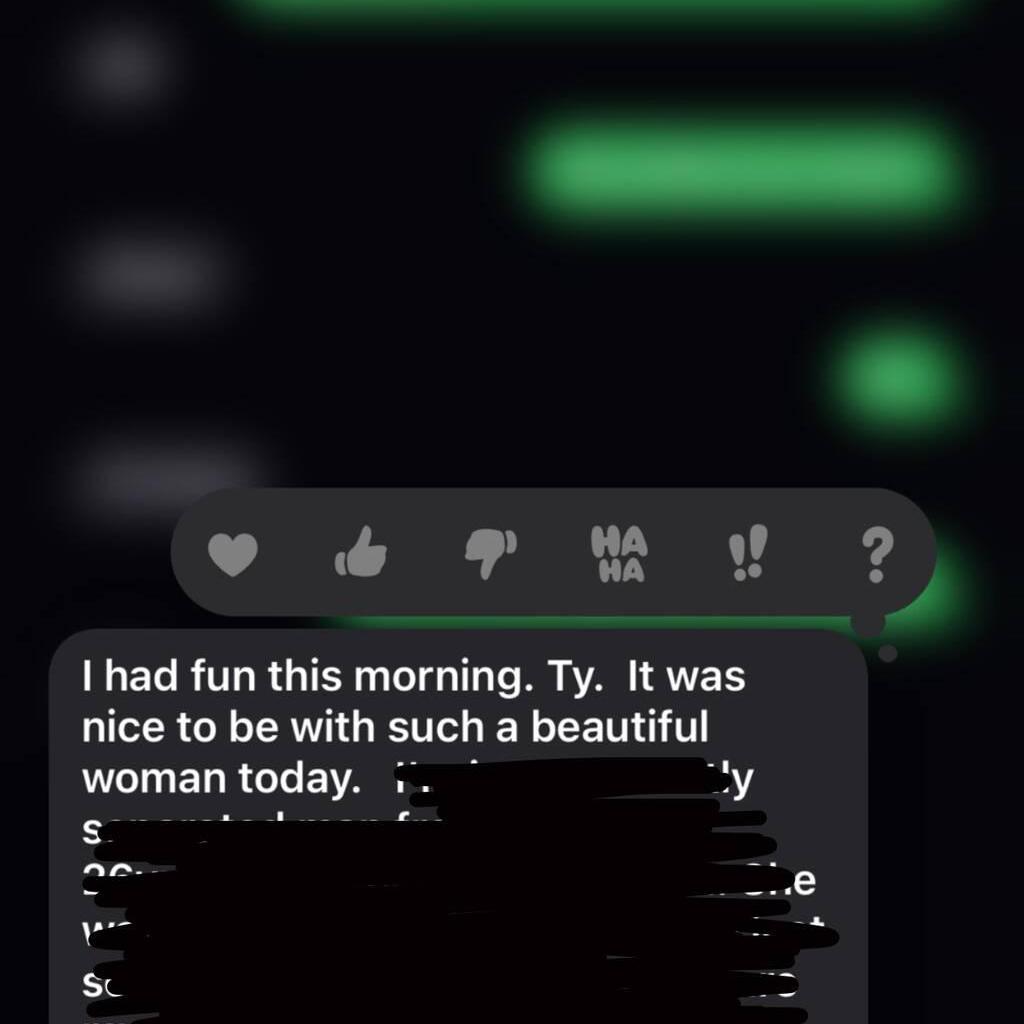React with the question mark tapback

click(x=876, y=555)
